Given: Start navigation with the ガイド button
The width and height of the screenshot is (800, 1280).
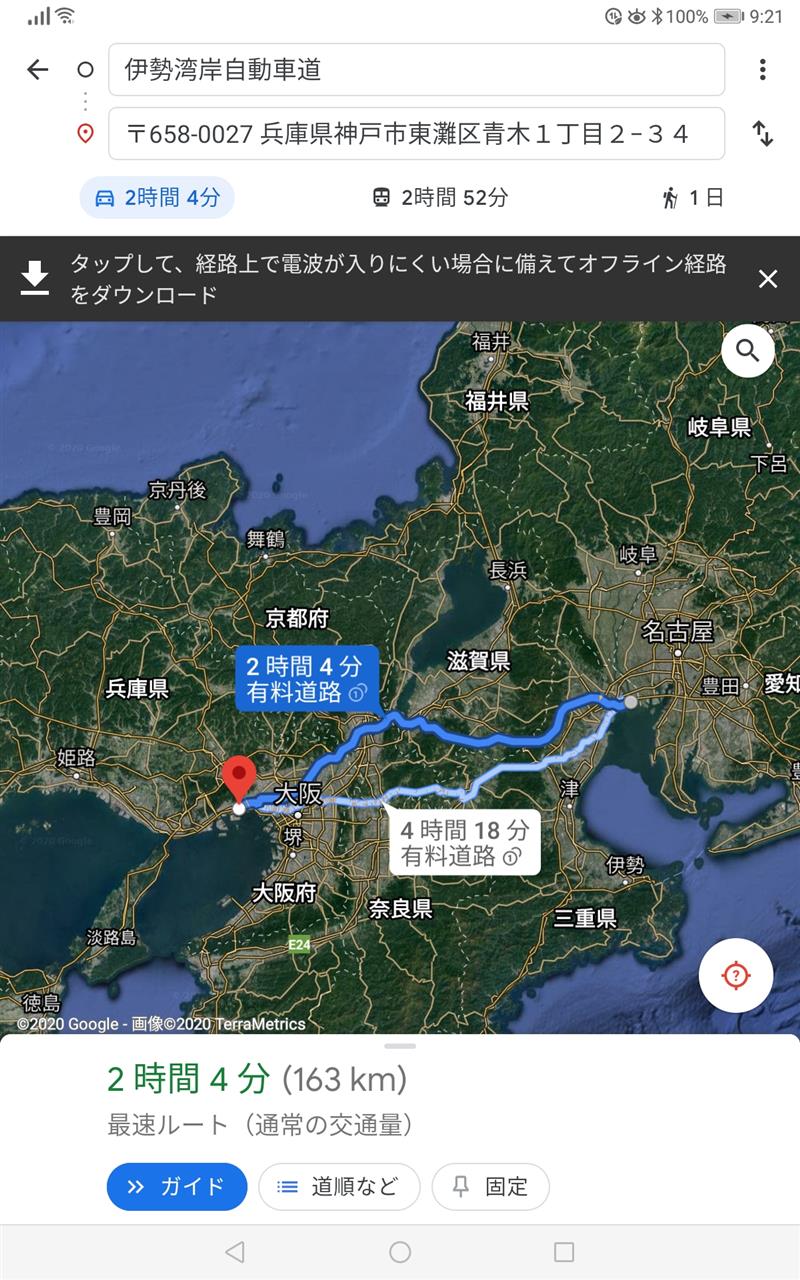Looking at the screenshot, I should [177, 1187].
